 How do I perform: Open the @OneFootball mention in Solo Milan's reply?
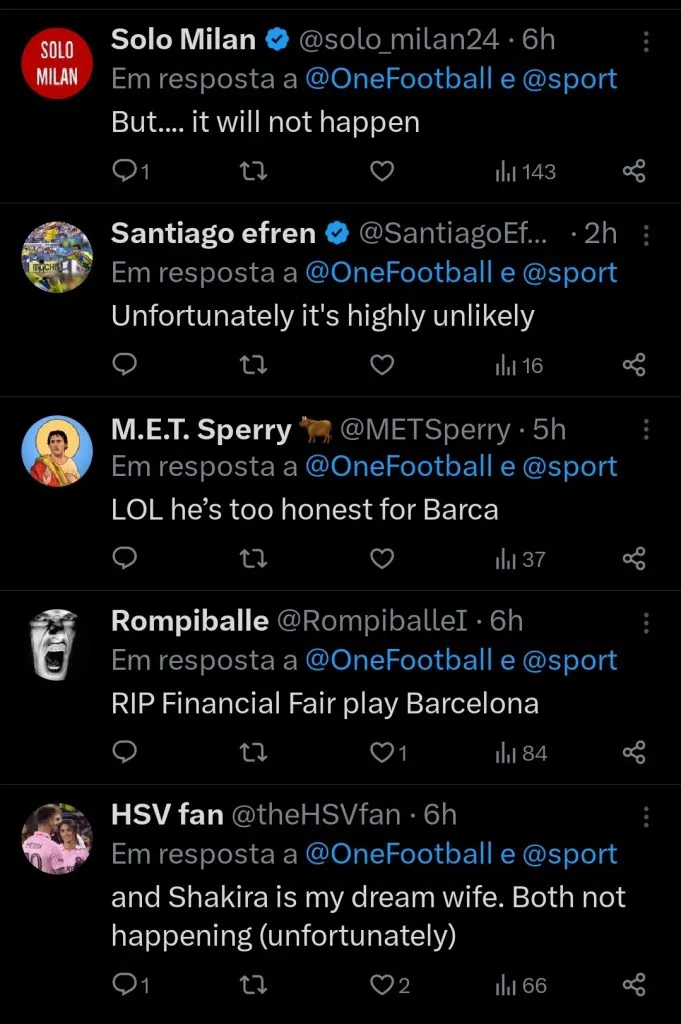[x=399, y=79]
